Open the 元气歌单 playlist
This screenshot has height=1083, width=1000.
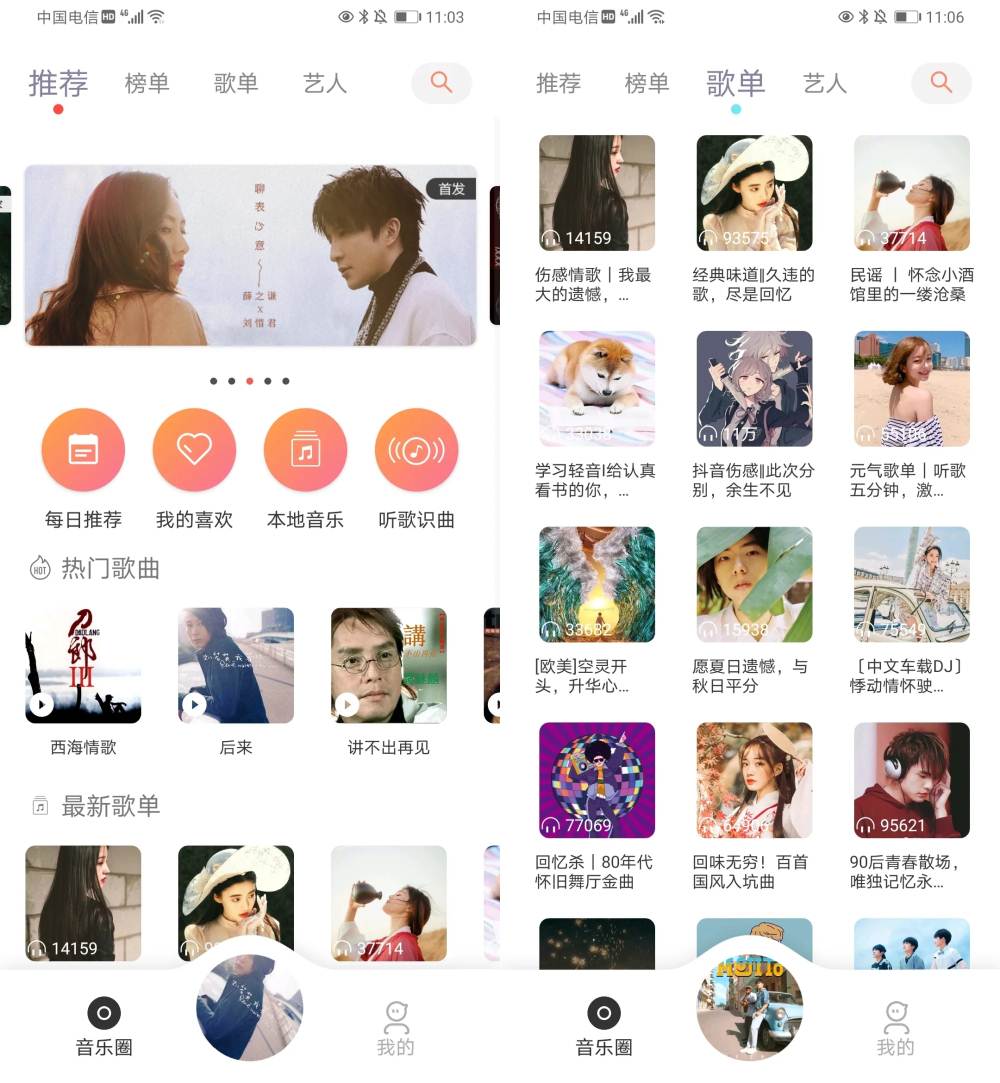tap(911, 389)
